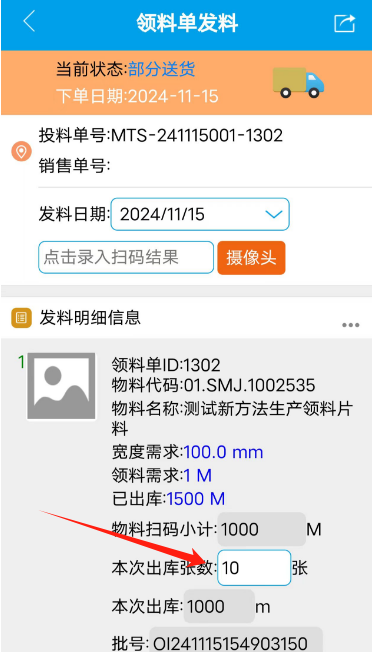
Task: Tap the share icon in the header
Action: [x=345, y=23]
